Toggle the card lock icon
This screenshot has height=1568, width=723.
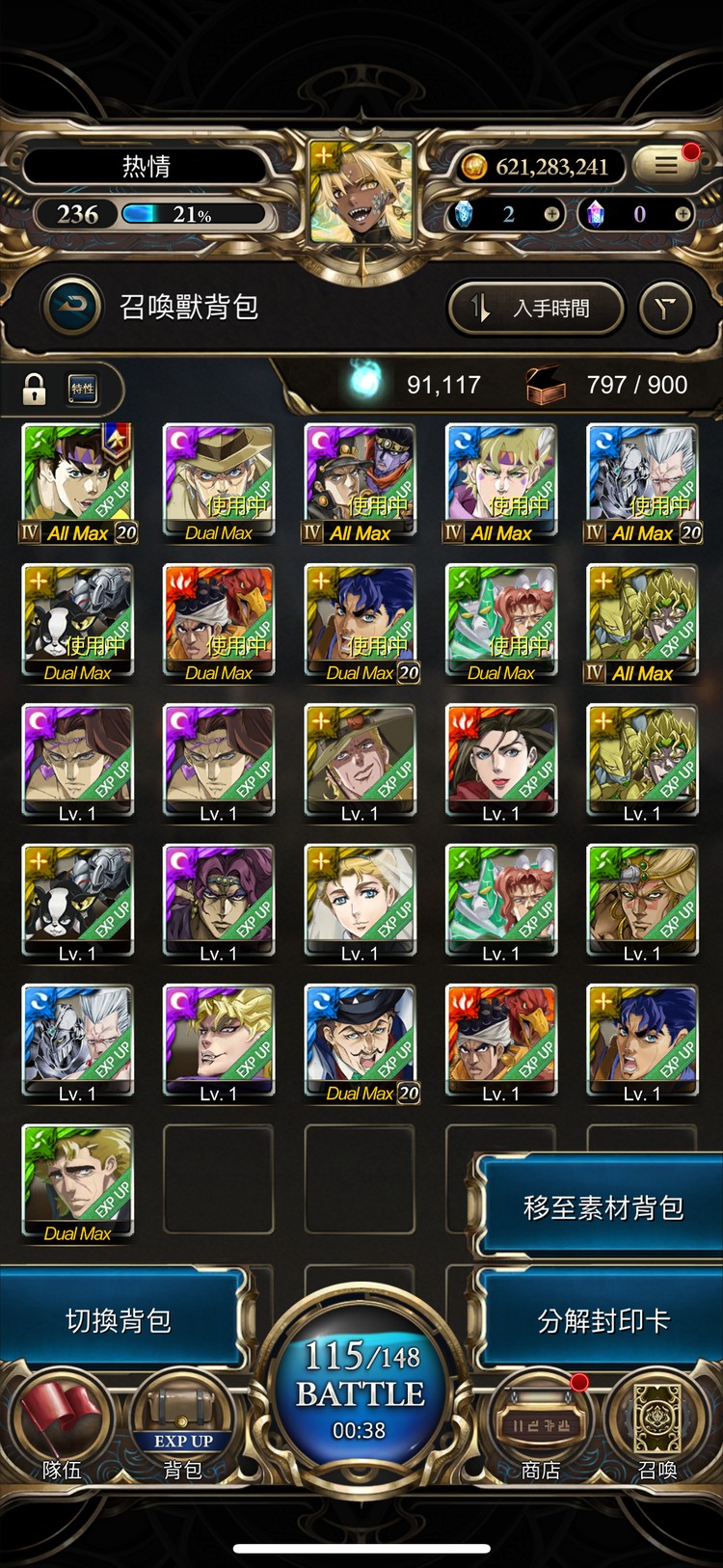coord(35,389)
